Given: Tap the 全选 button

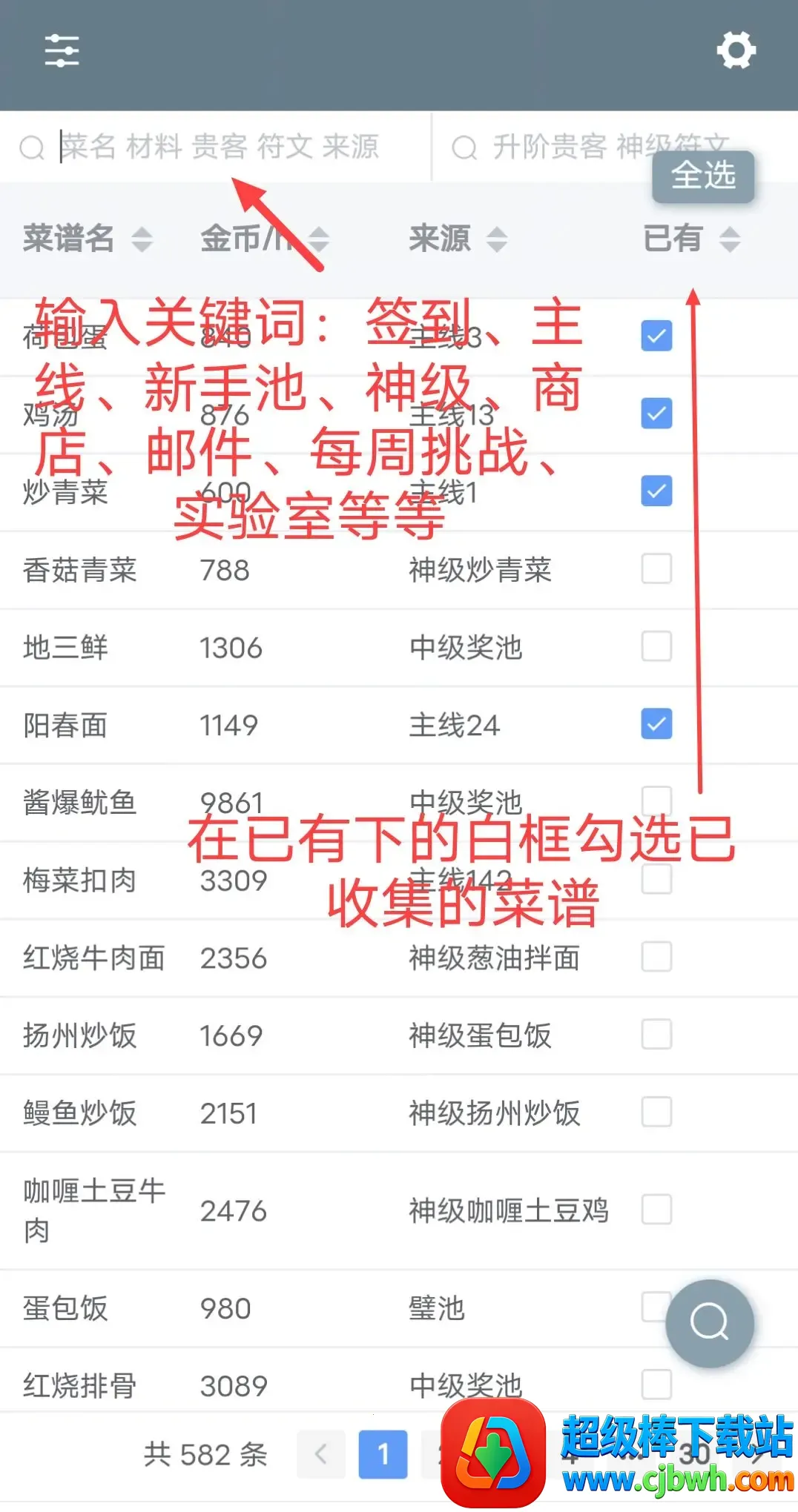Looking at the screenshot, I should (703, 176).
